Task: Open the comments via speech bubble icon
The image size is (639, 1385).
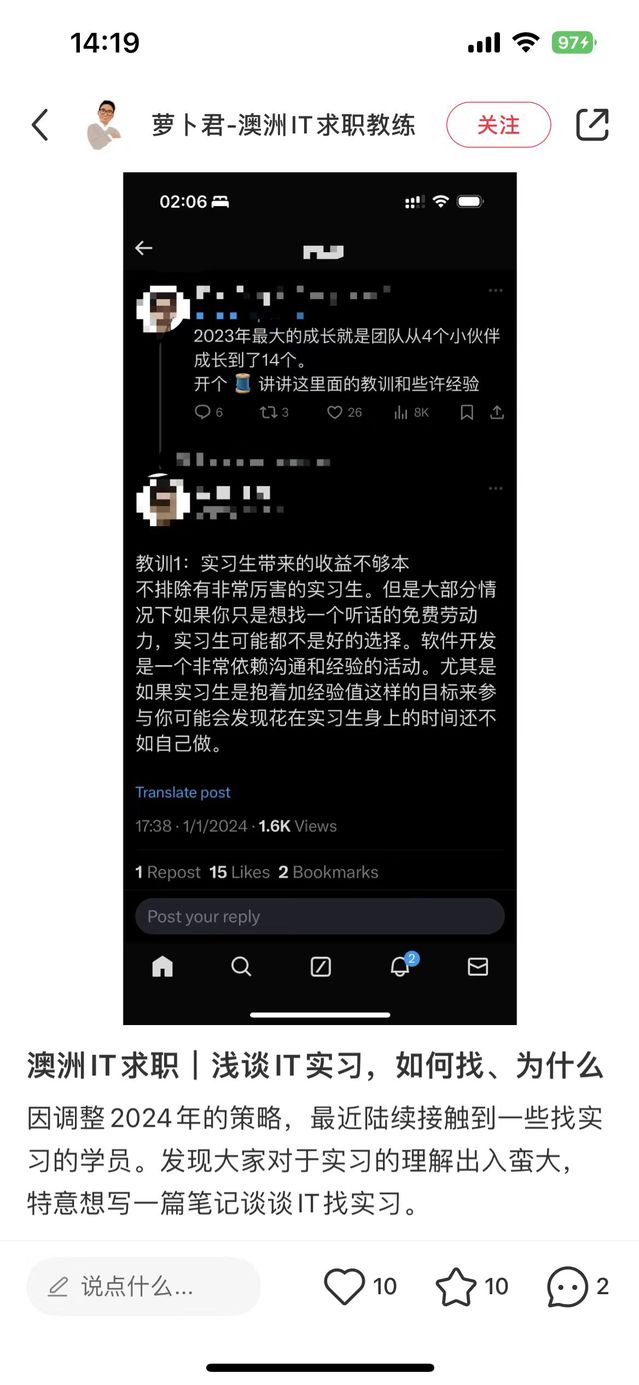Action: 567,1286
